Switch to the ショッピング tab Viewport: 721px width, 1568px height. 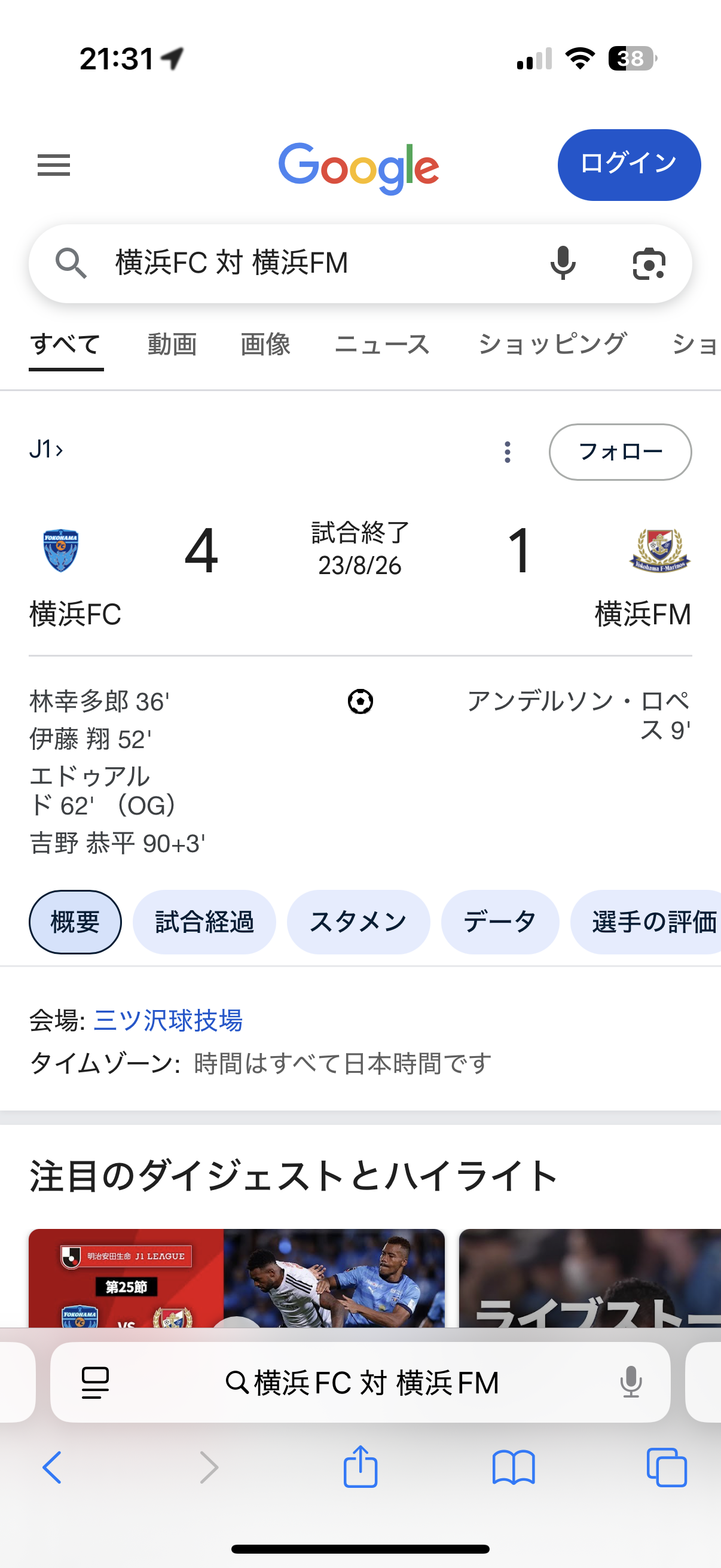(x=552, y=344)
